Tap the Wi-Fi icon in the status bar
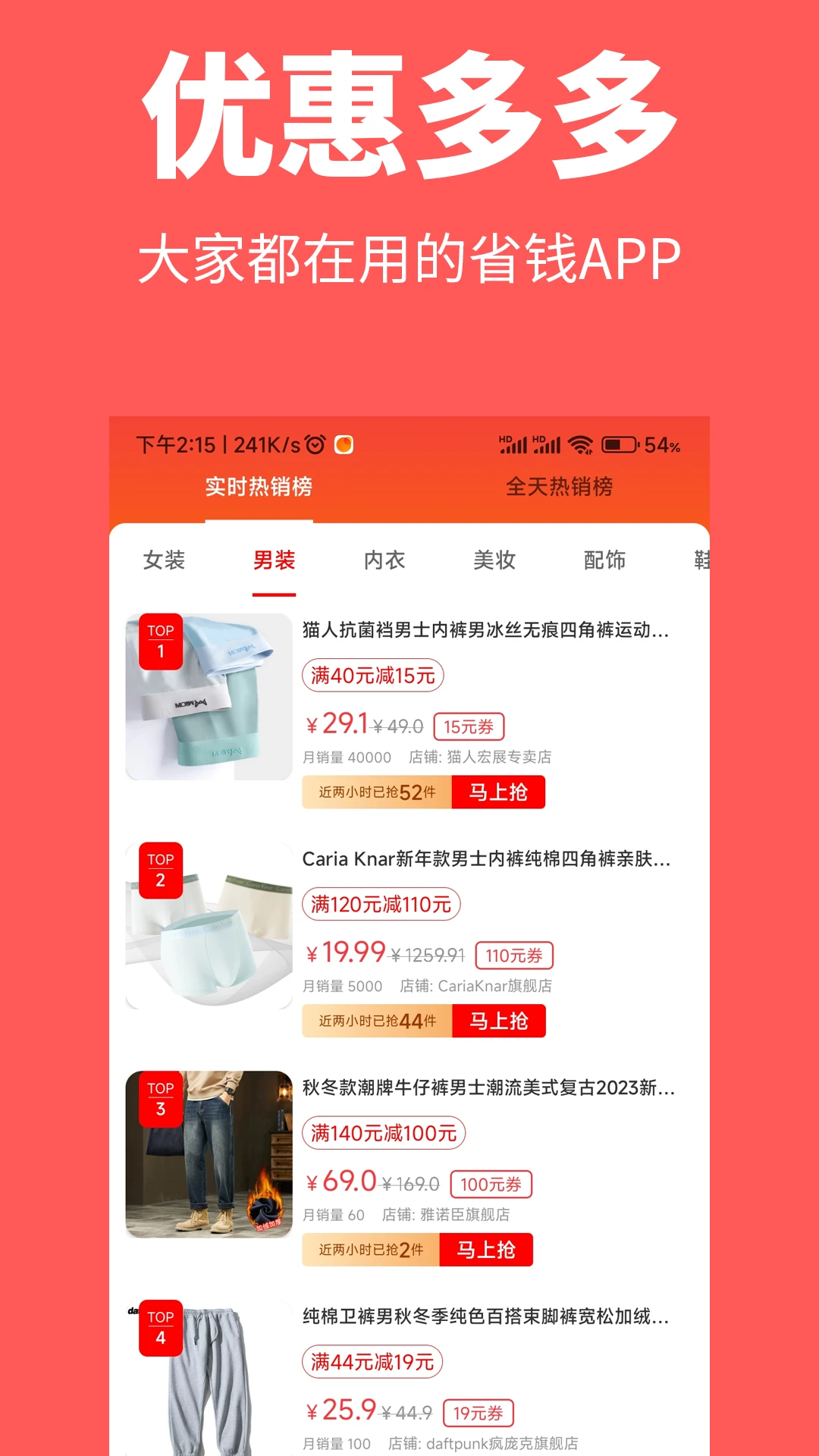Screen dimensions: 819x1456 [x=582, y=444]
